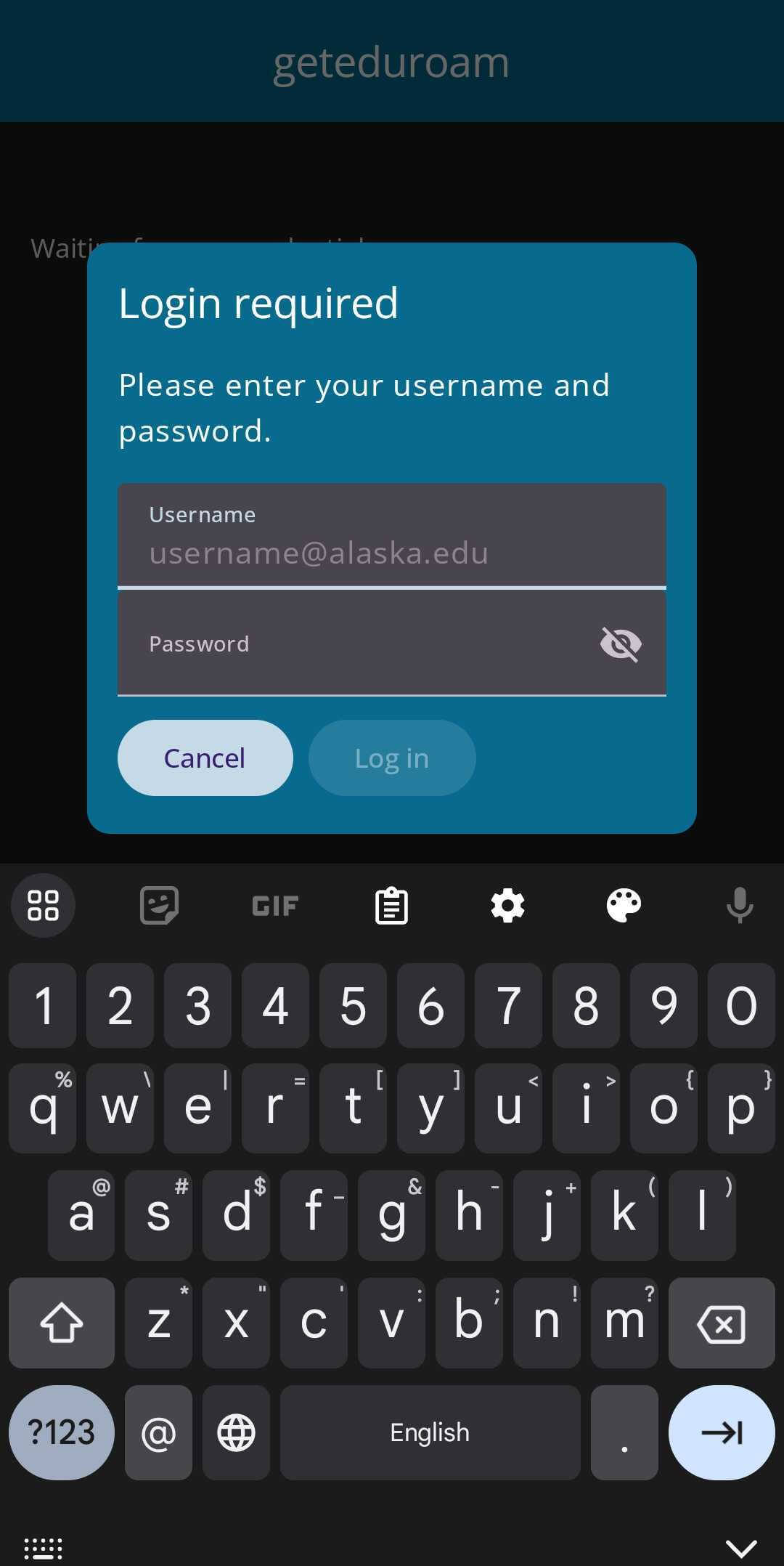This screenshot has height=1566, width=784.
Task: Start voice typing with microphone
Action: (740, 906)
